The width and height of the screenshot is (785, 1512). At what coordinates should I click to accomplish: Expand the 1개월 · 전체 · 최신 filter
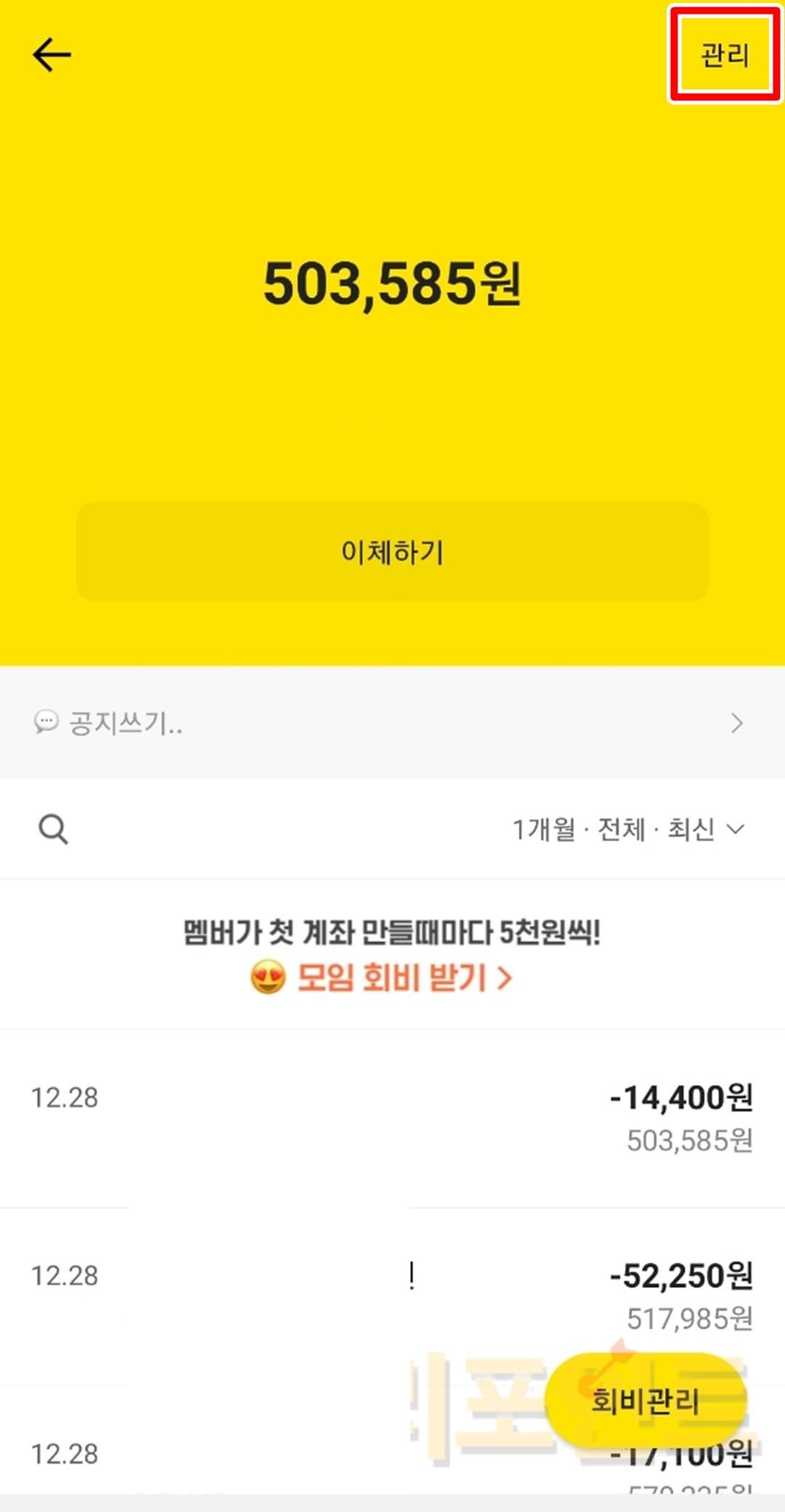[x=629, y=829]
